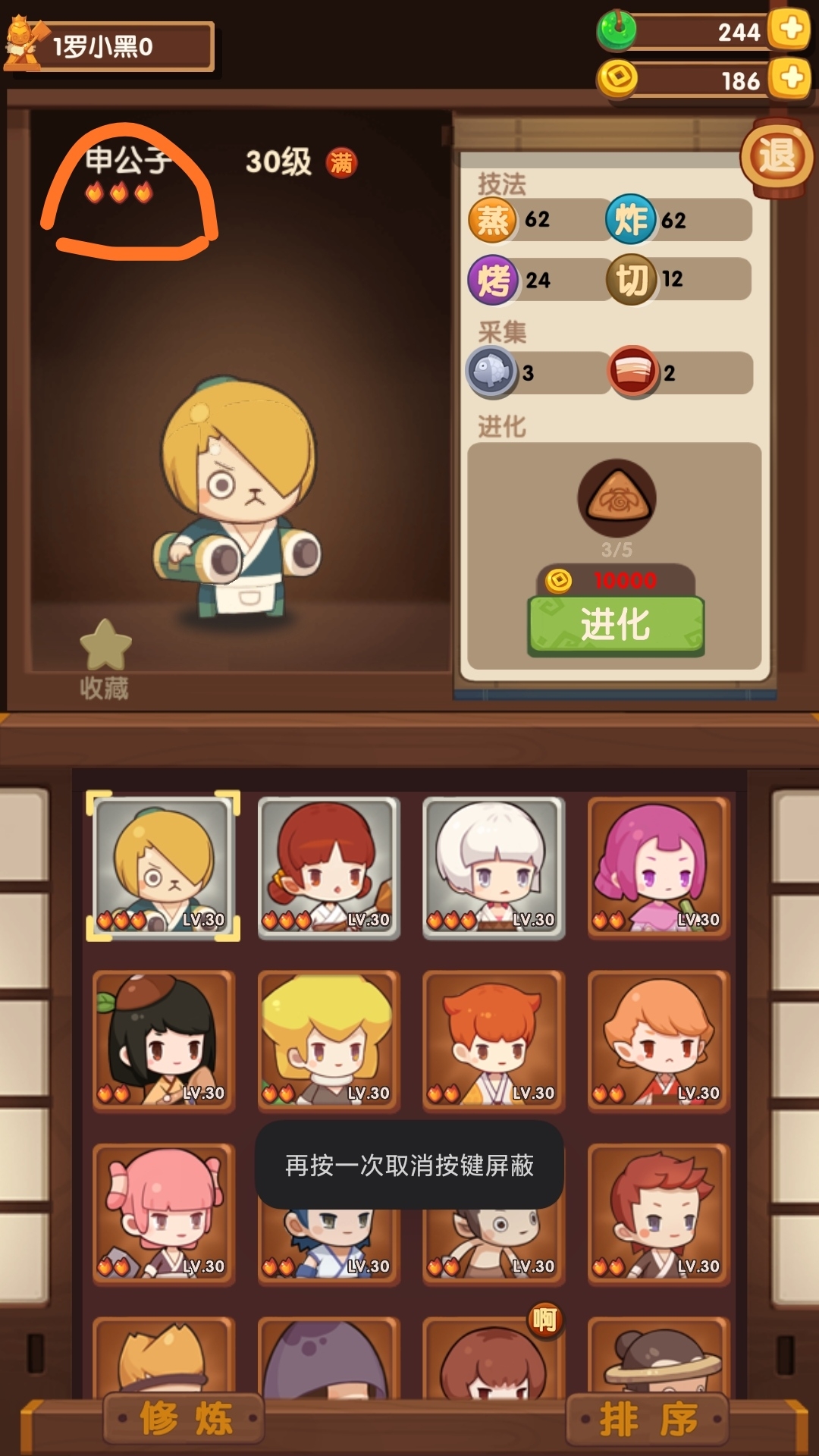Select the black-haired chef with mushroom hat
Viewport: 819px width, 1456px height.
click(x=163, y=1040)
